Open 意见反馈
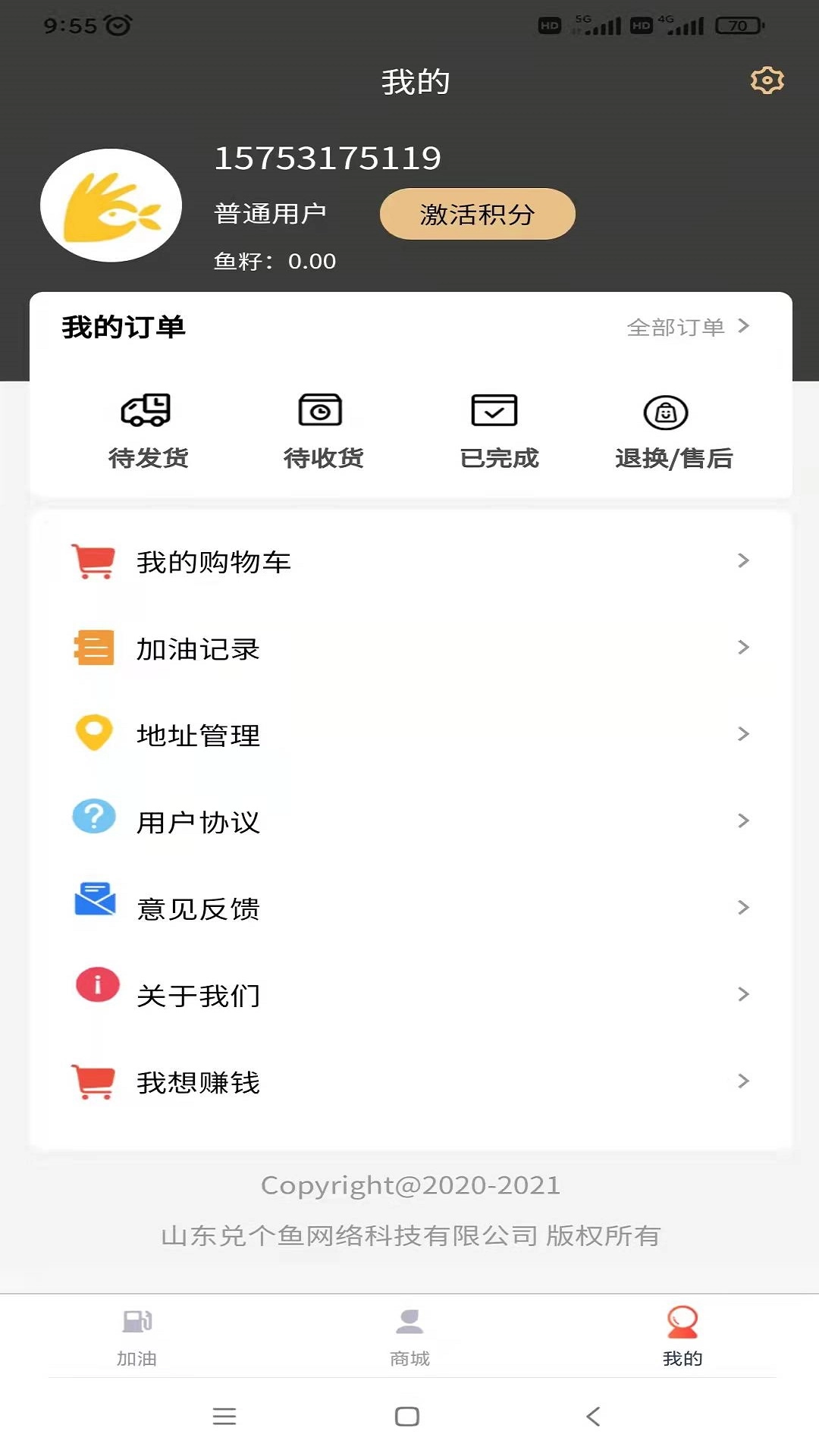Image resolution: width=819 pixels, height=1456 pixels. click(409, 908)
